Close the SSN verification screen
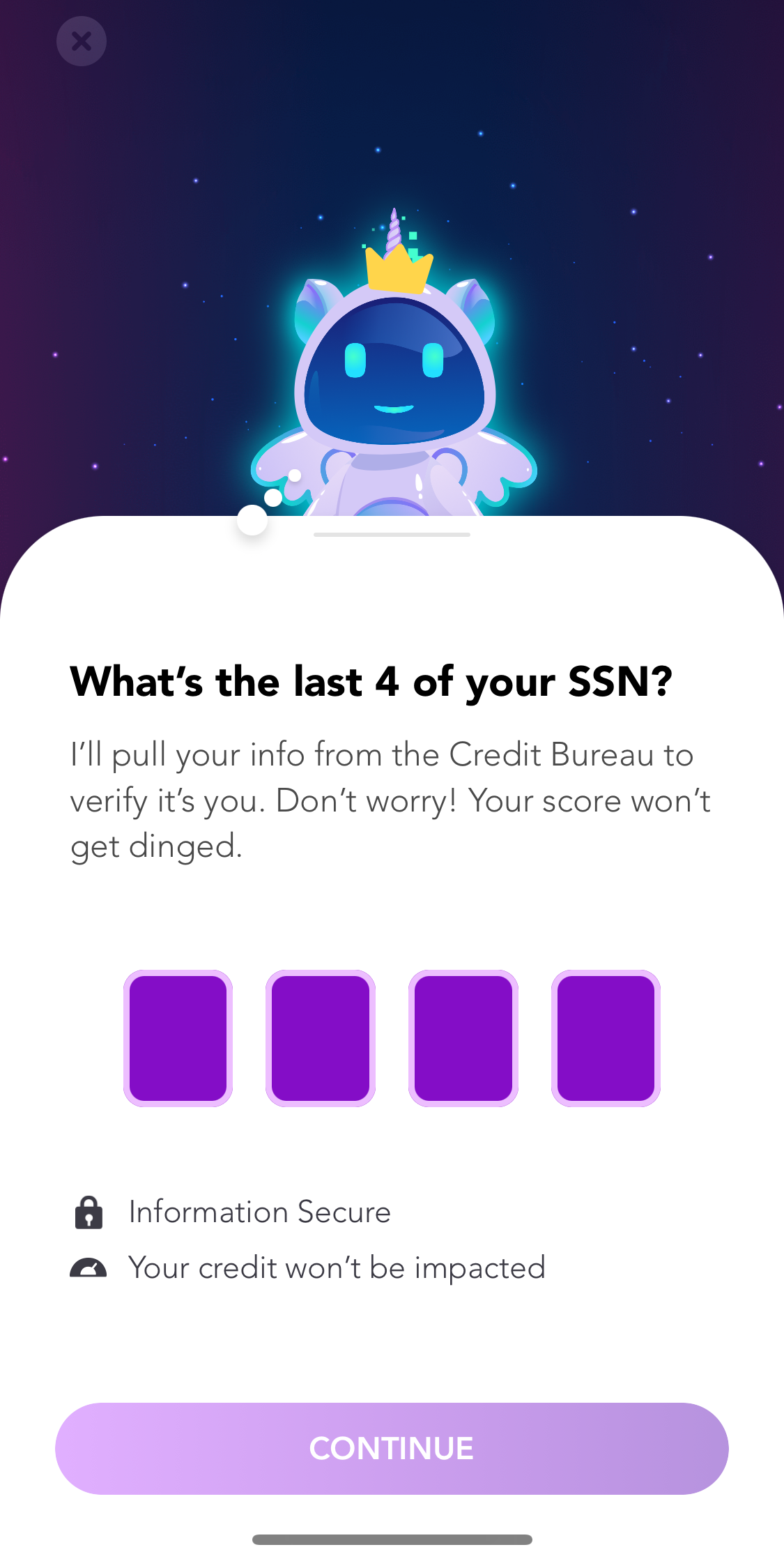784x1561 pixels. 82,41
